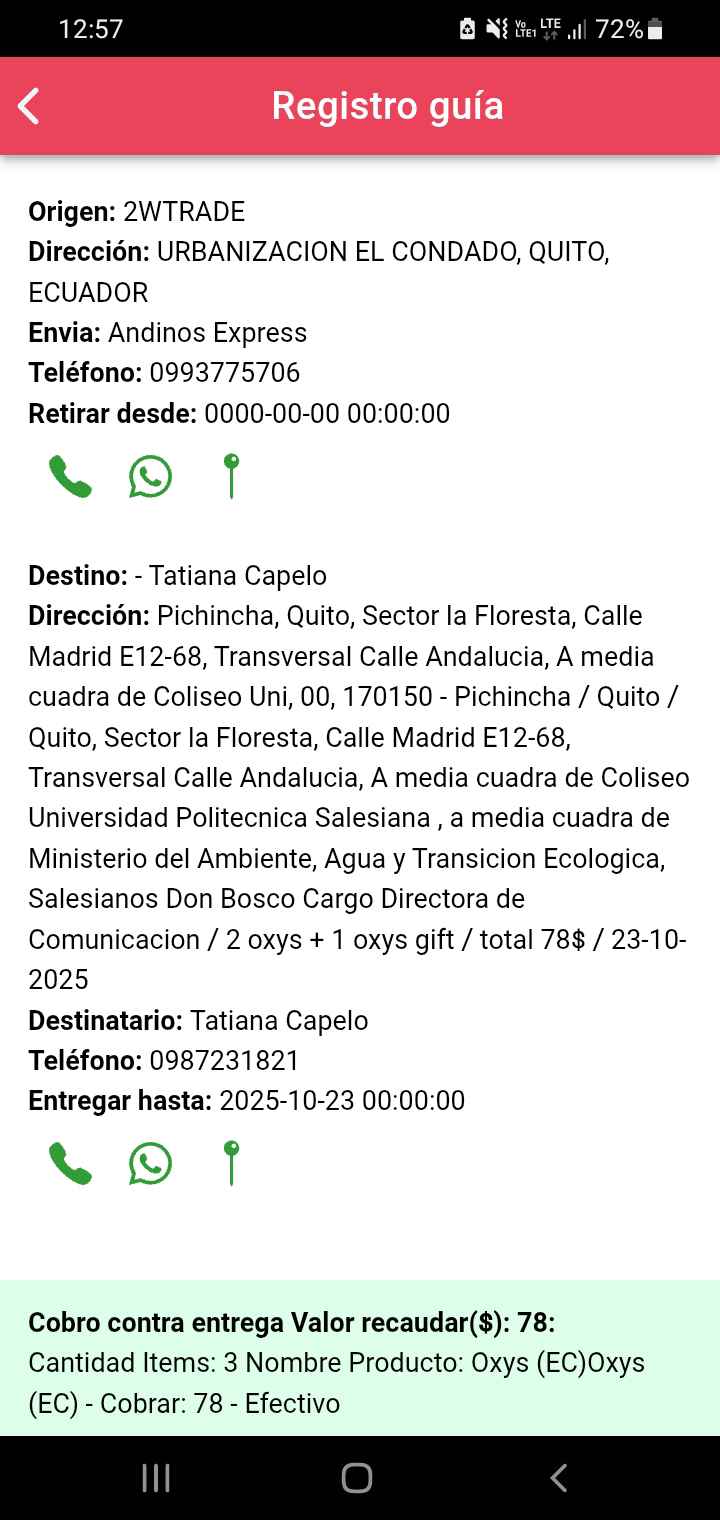
Task: Call recipient Tatiana Capelo
Action: click(70, 1164)
